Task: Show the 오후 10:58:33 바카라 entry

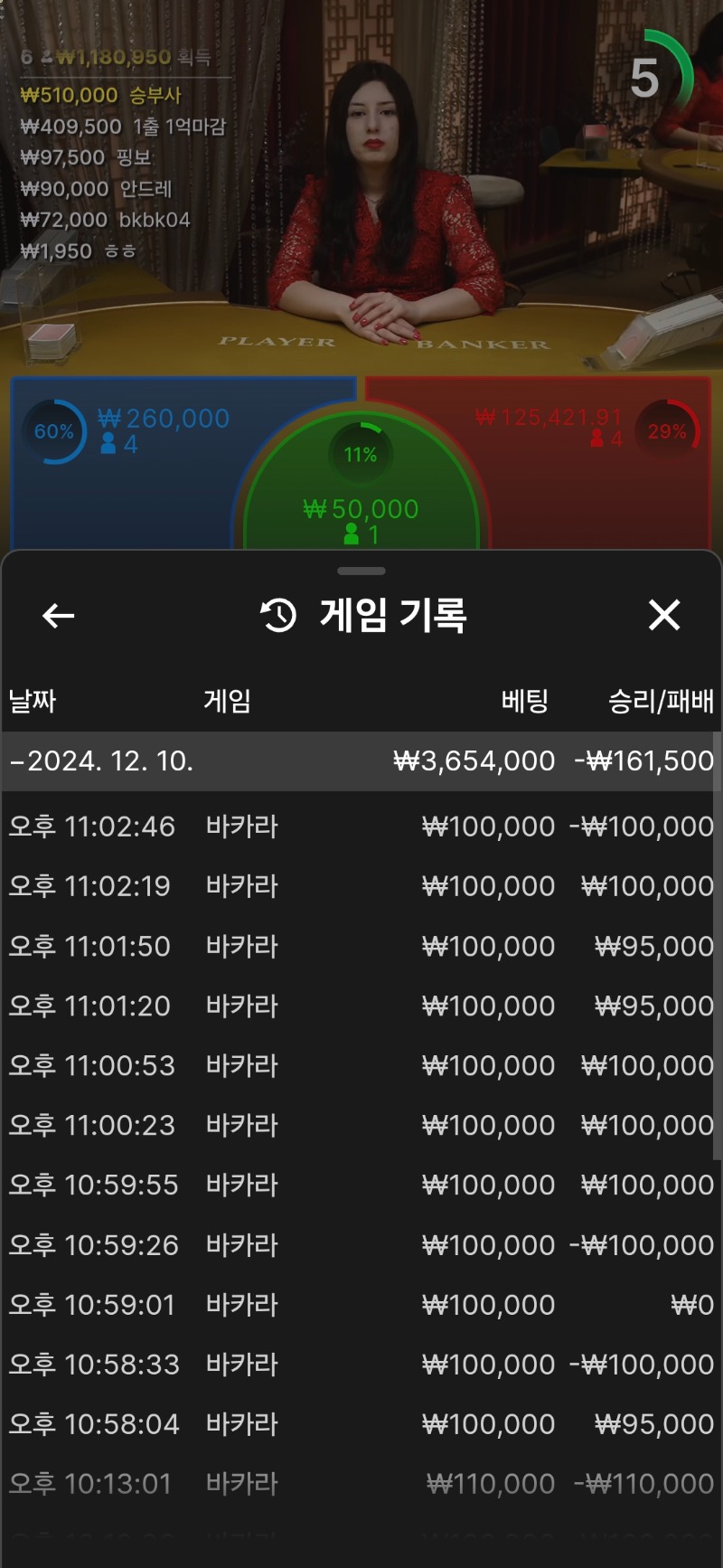Action: (361, 1365)
